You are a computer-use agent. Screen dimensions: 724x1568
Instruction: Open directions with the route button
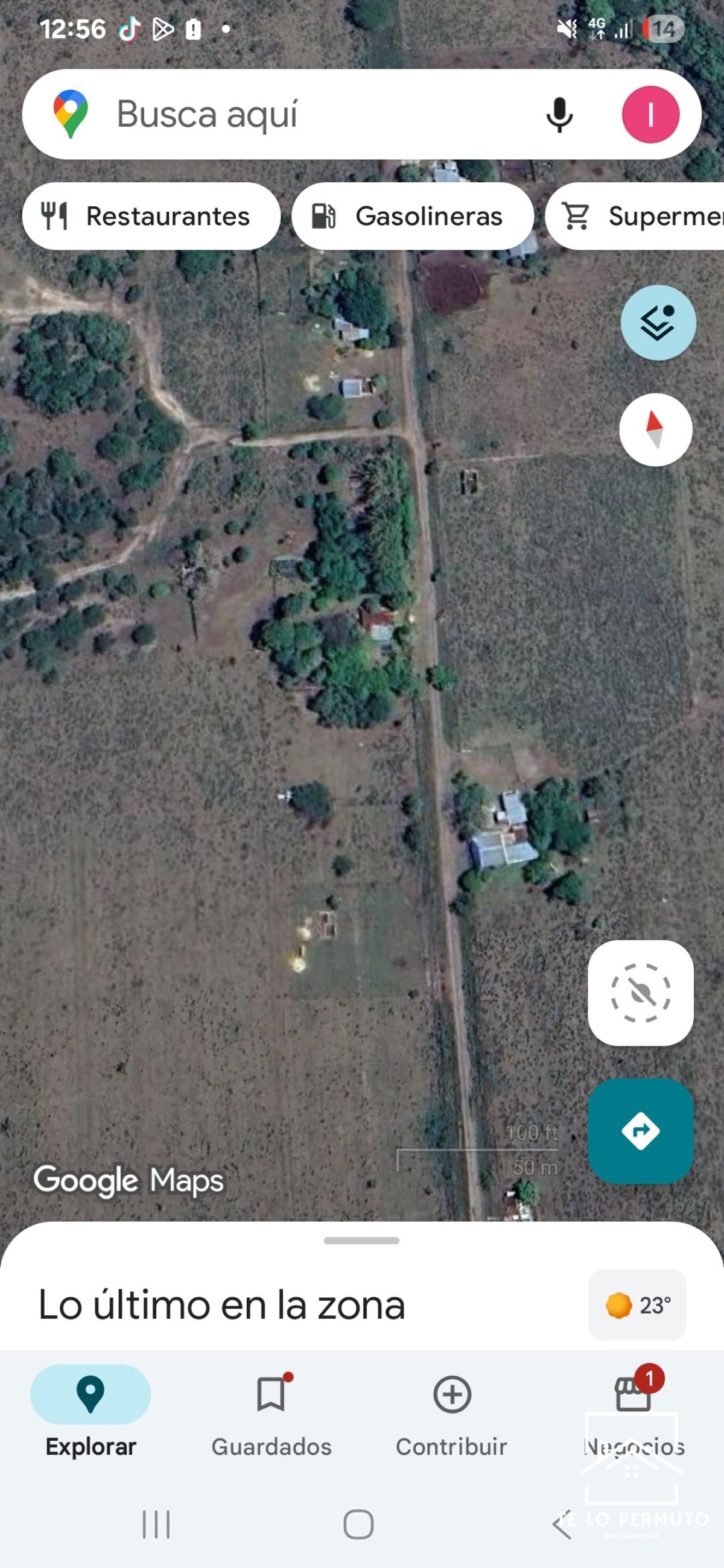tap(641, 1130)
